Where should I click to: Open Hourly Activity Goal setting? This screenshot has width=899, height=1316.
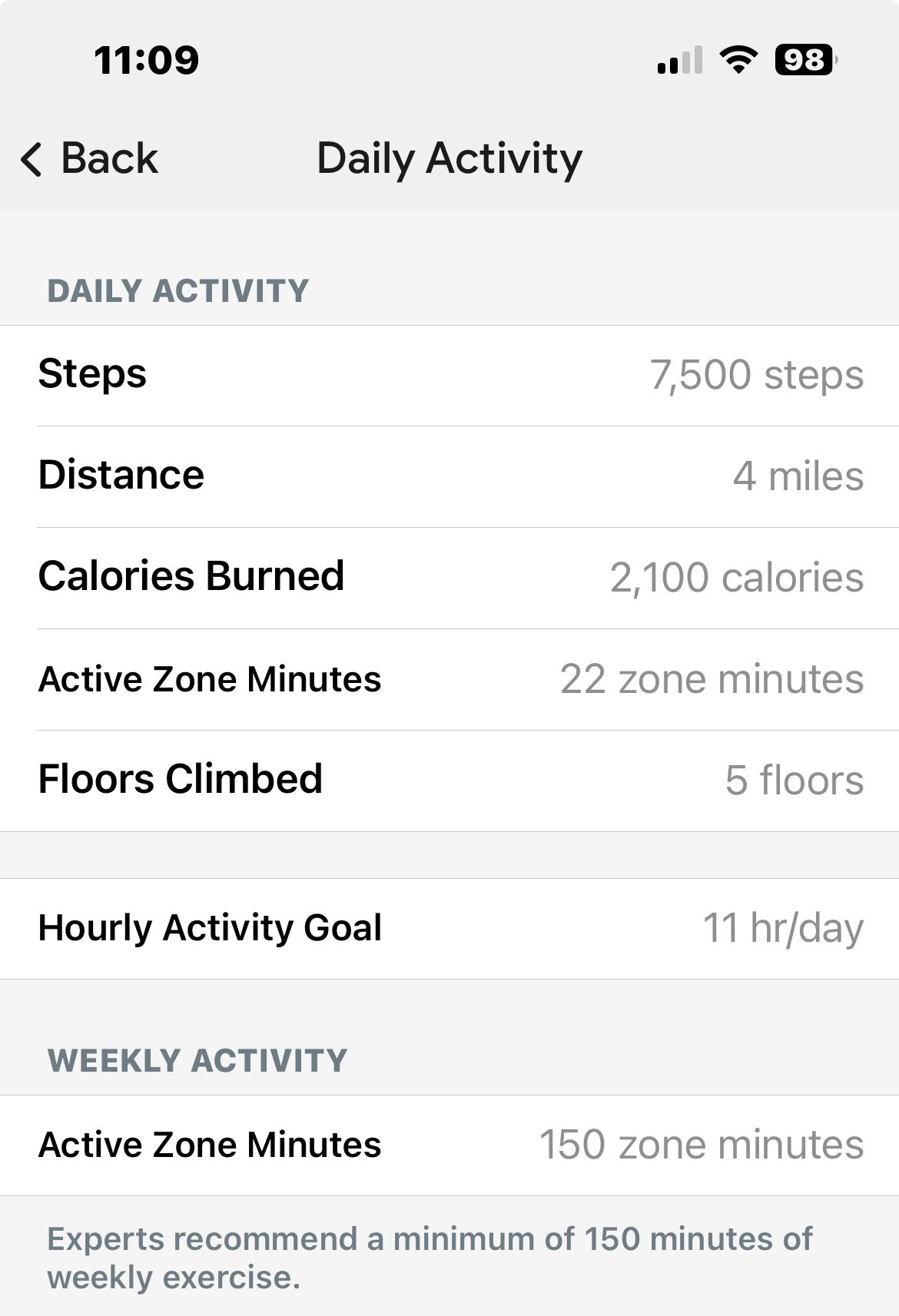[x=449, y=928]
